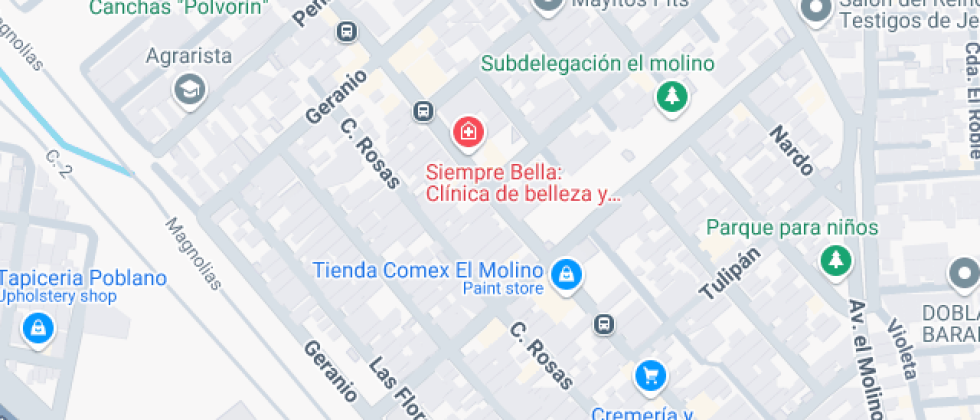Viewport: 980px width, 420px height.
Task: Tap the bus stop near Geranio street
Action: (346, 32)
